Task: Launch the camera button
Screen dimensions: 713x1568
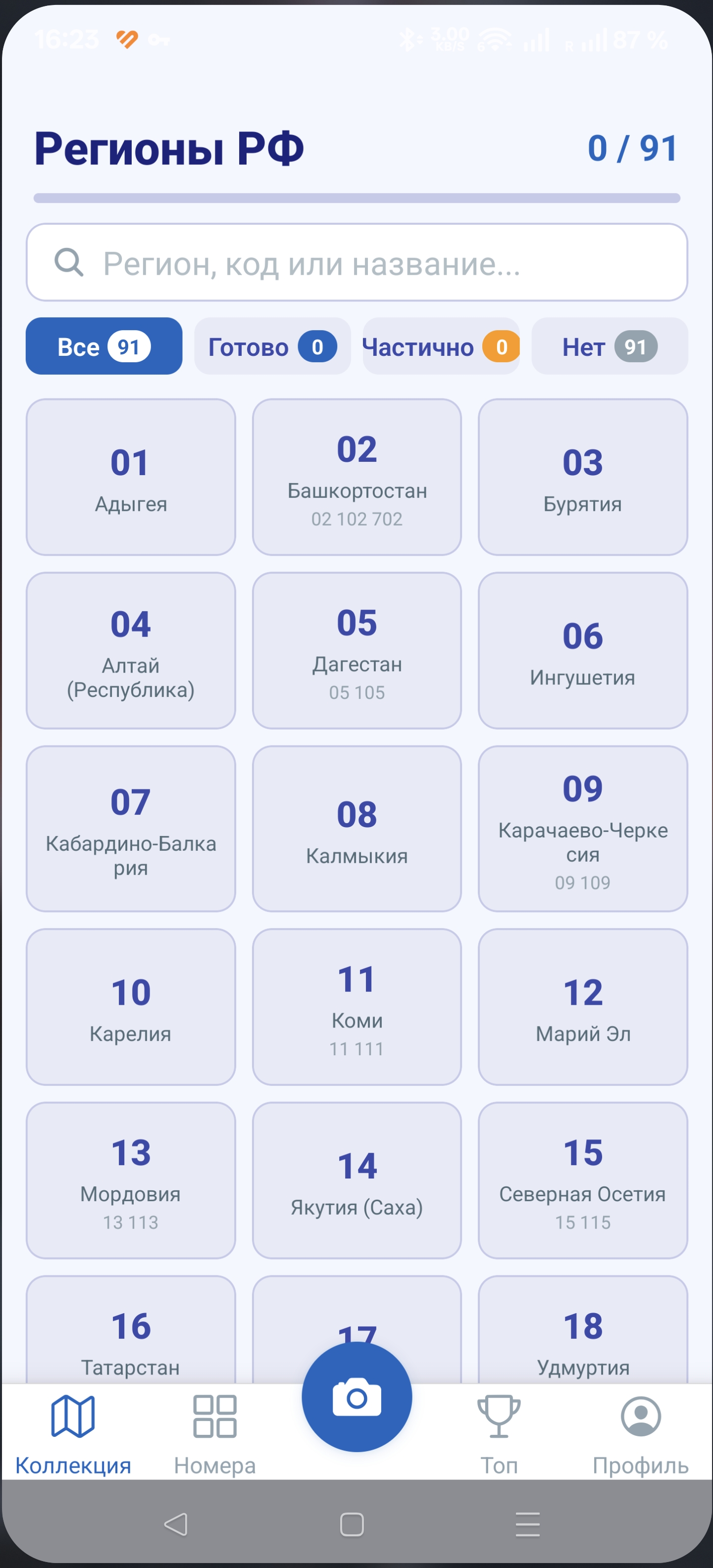Action: tap(357, 1397)
